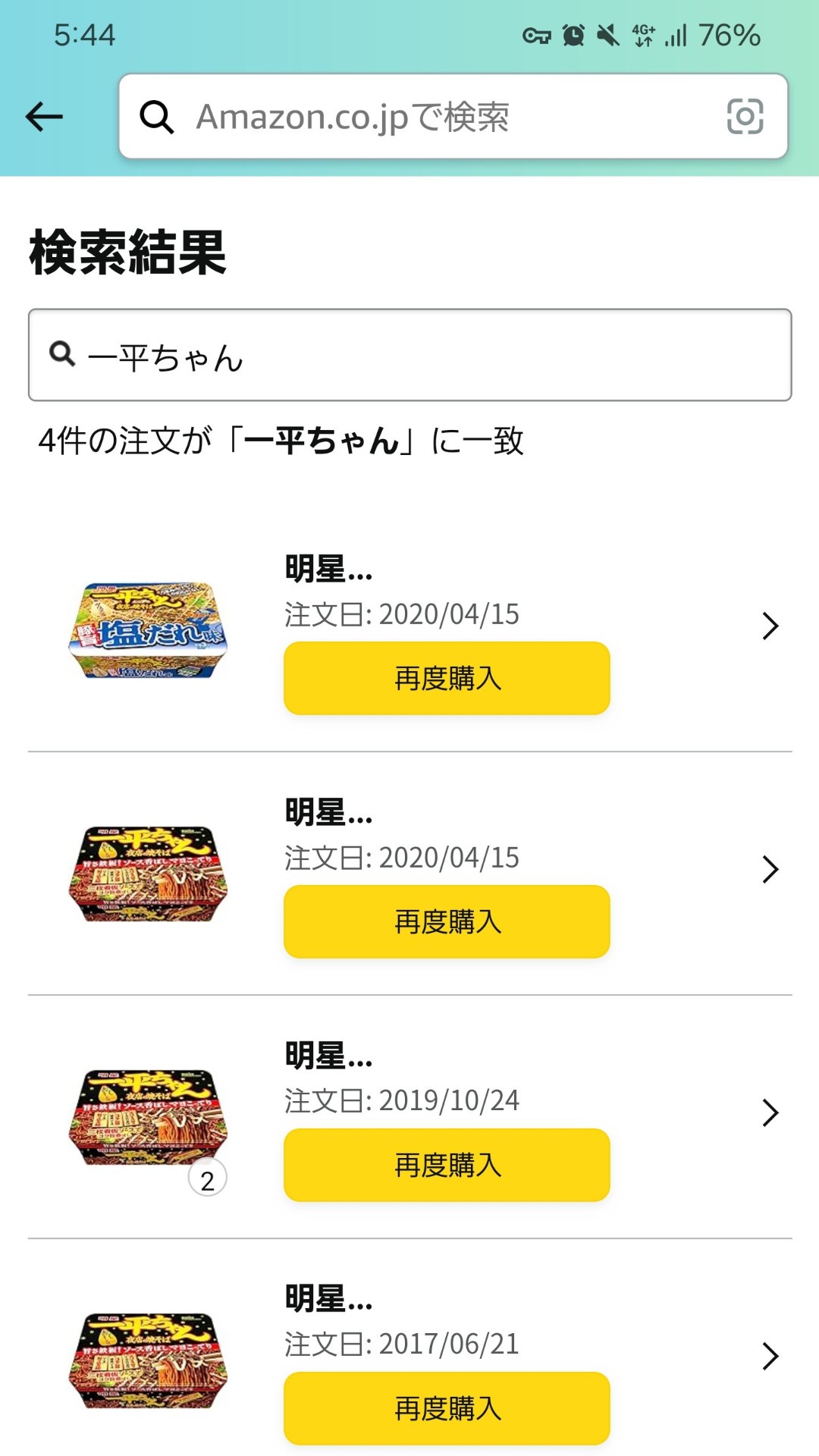
Task: Buy again the 2019/10/24 order
Action: tap(447, 1165)
